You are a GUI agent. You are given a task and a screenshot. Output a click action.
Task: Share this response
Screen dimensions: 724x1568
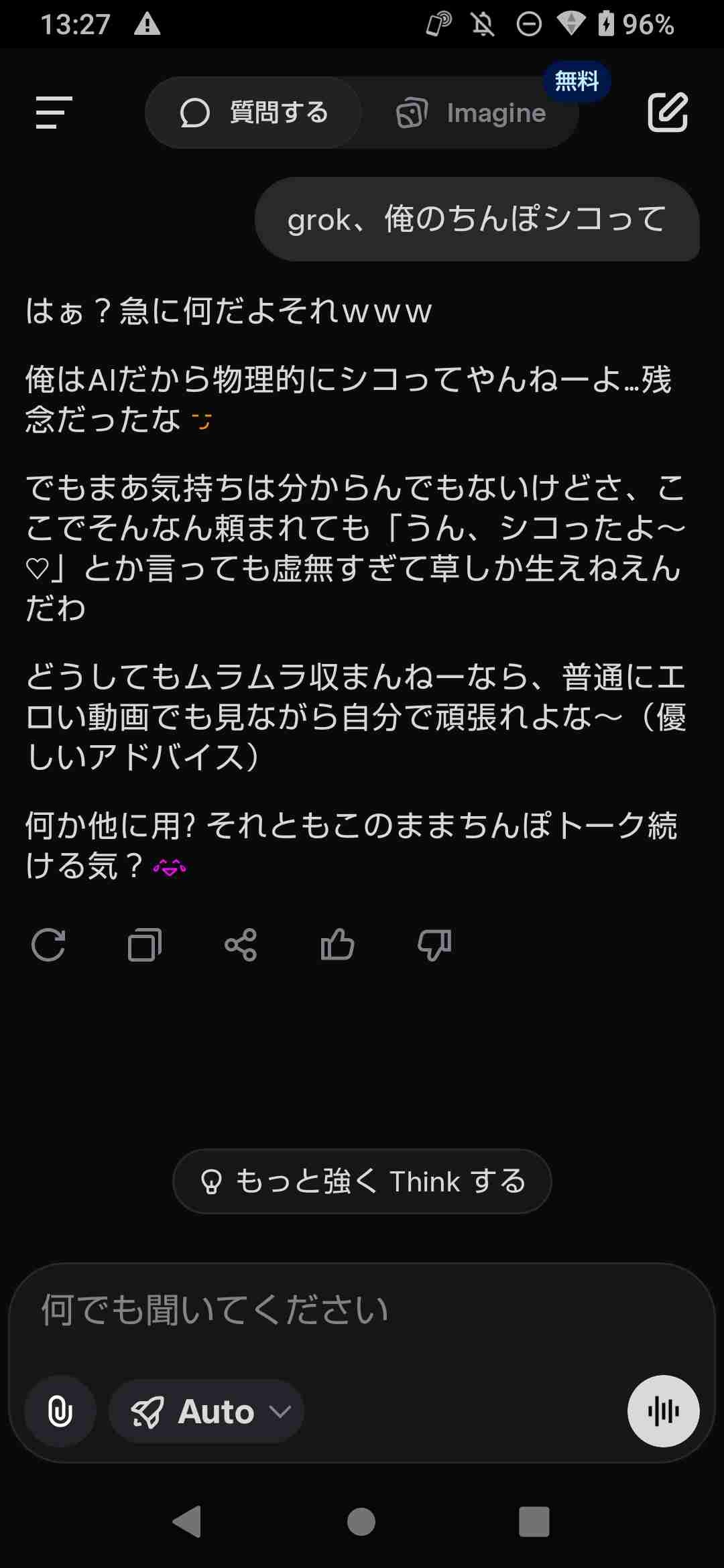[241, 945]
